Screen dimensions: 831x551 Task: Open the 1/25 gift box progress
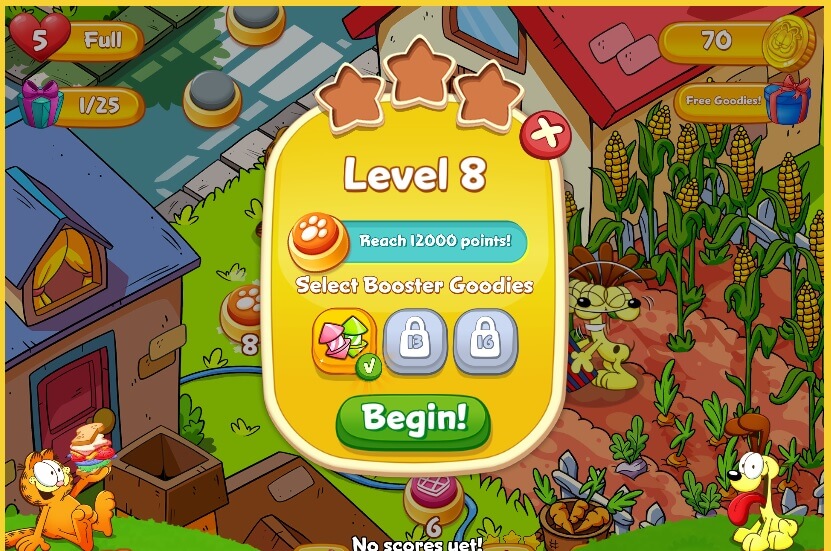coord(82,105)
